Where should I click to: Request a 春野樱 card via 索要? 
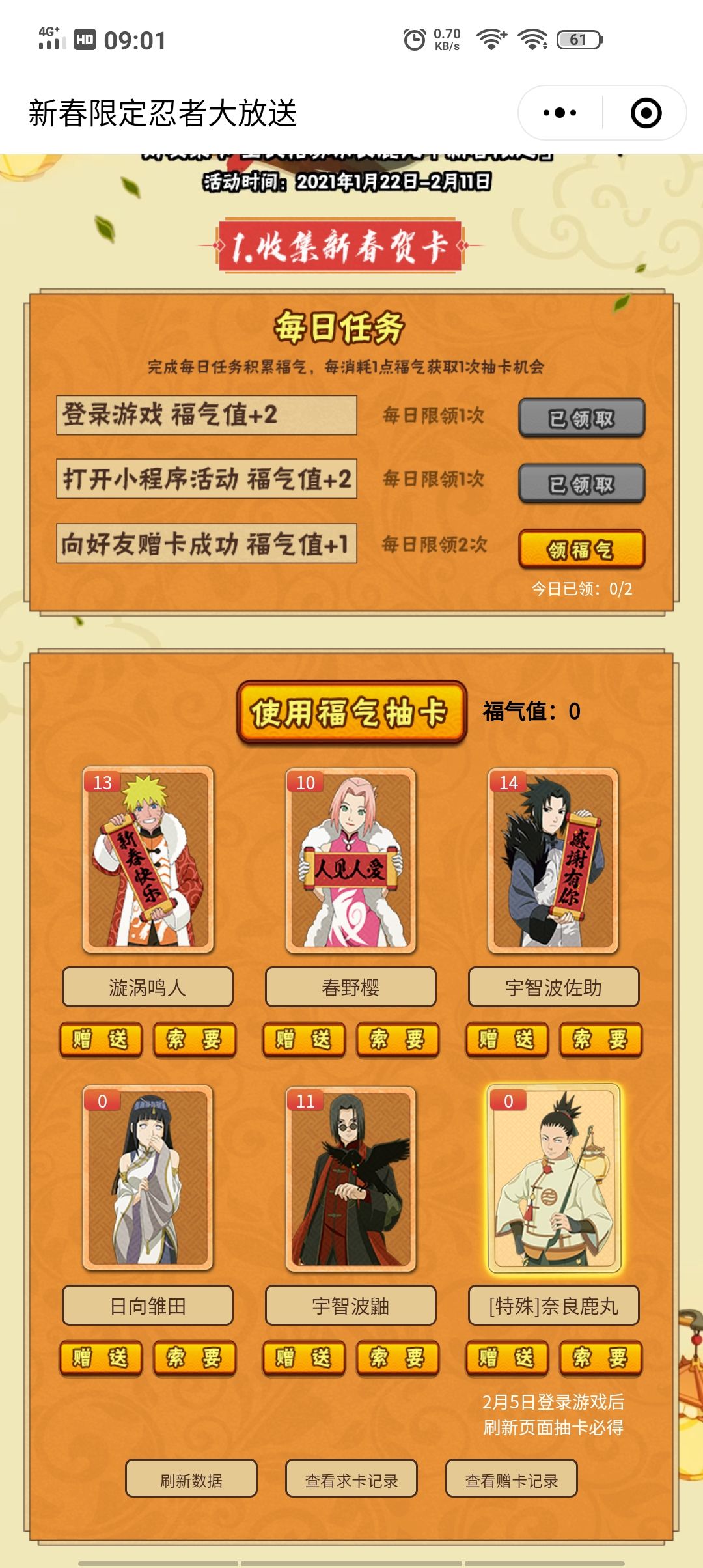pyautogui.click(x=397, y=1040)
